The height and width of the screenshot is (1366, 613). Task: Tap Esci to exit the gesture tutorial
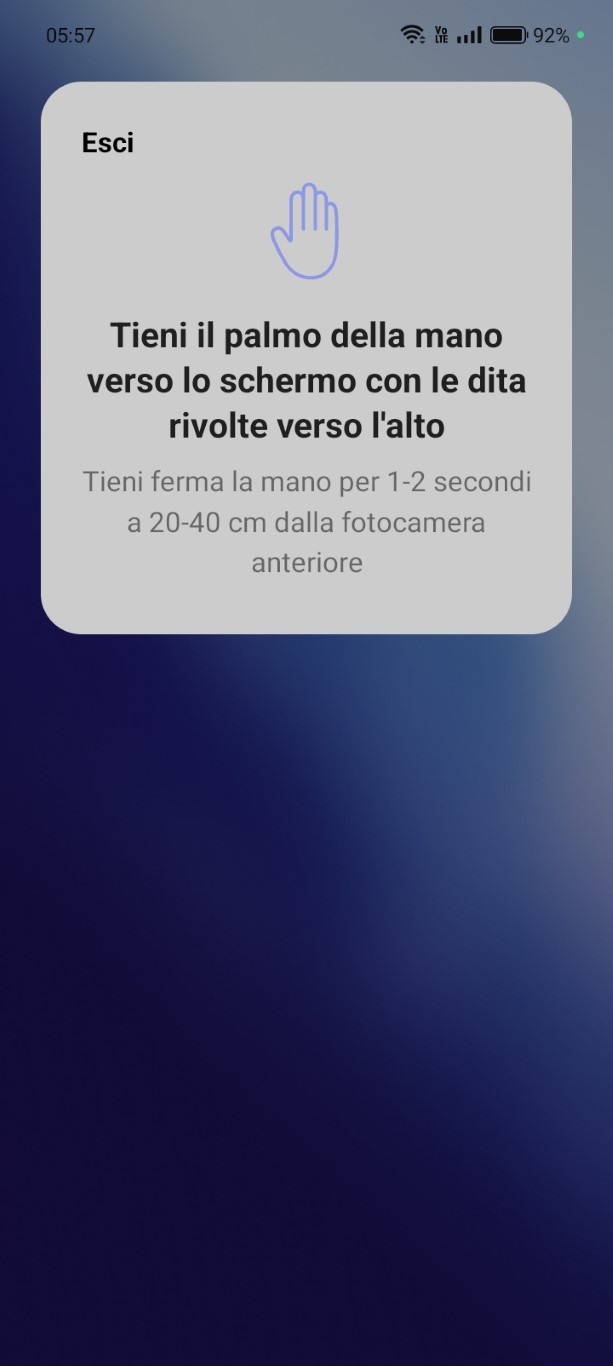tap(108, 143)
